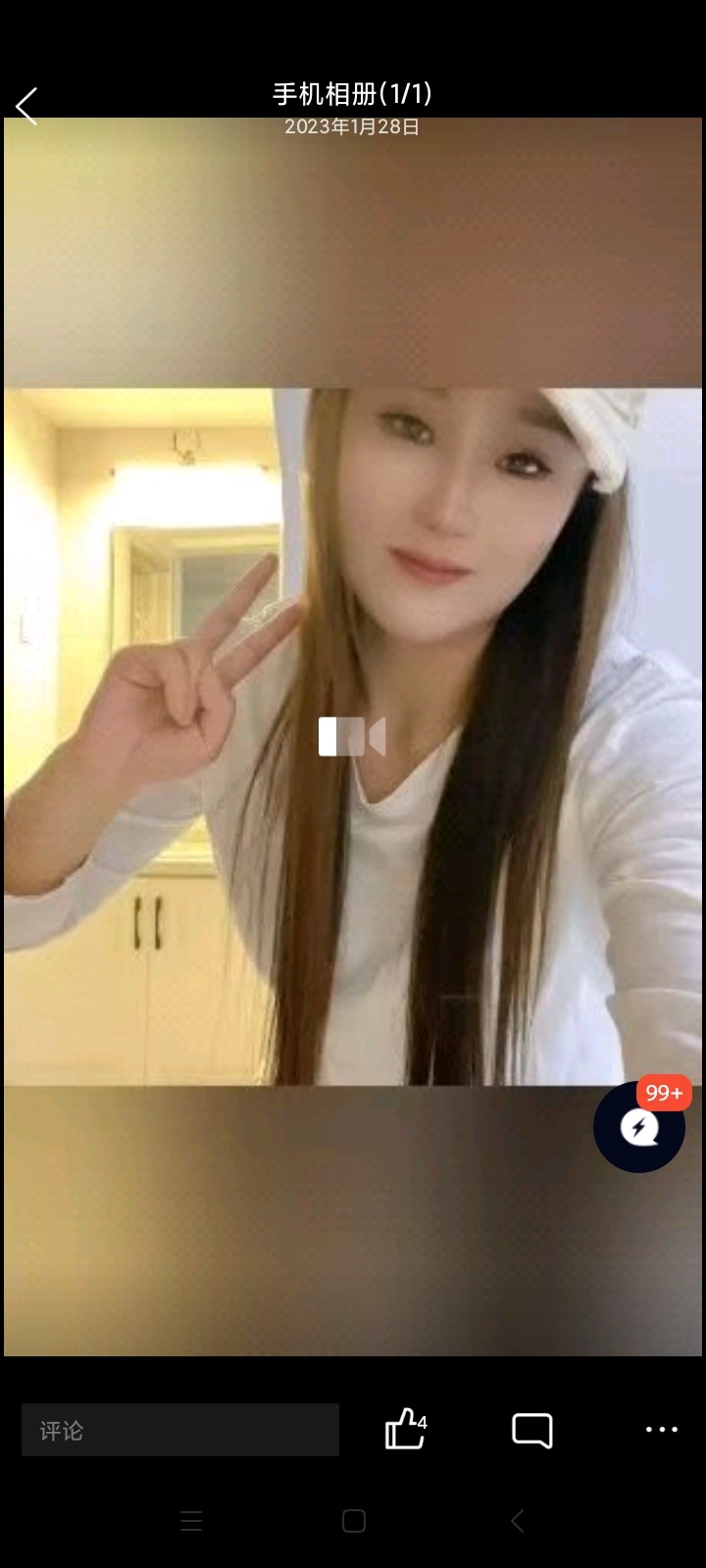This screenshot has height=1568, width=706.
Task: Go back from the phone album viewer
Action: click(26, 106)
